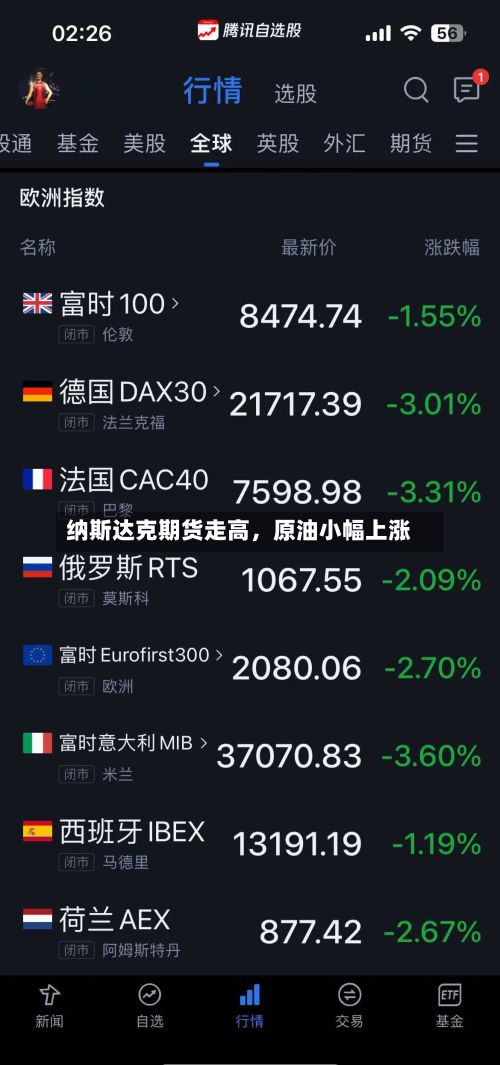The height and width of the screenshot is (1065, 500).
Task: Open the 德国DAX30 index row
Action: (x=250, y=405)
